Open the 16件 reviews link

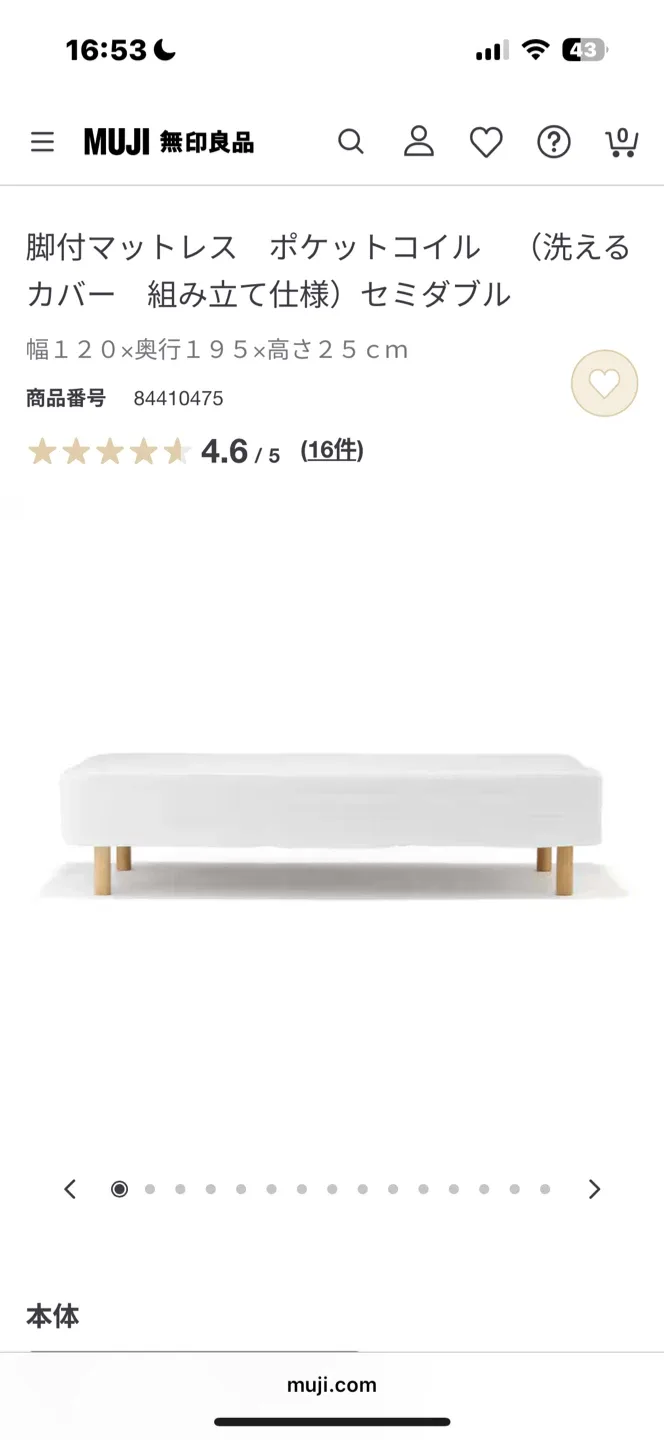(x=332, y=451)
